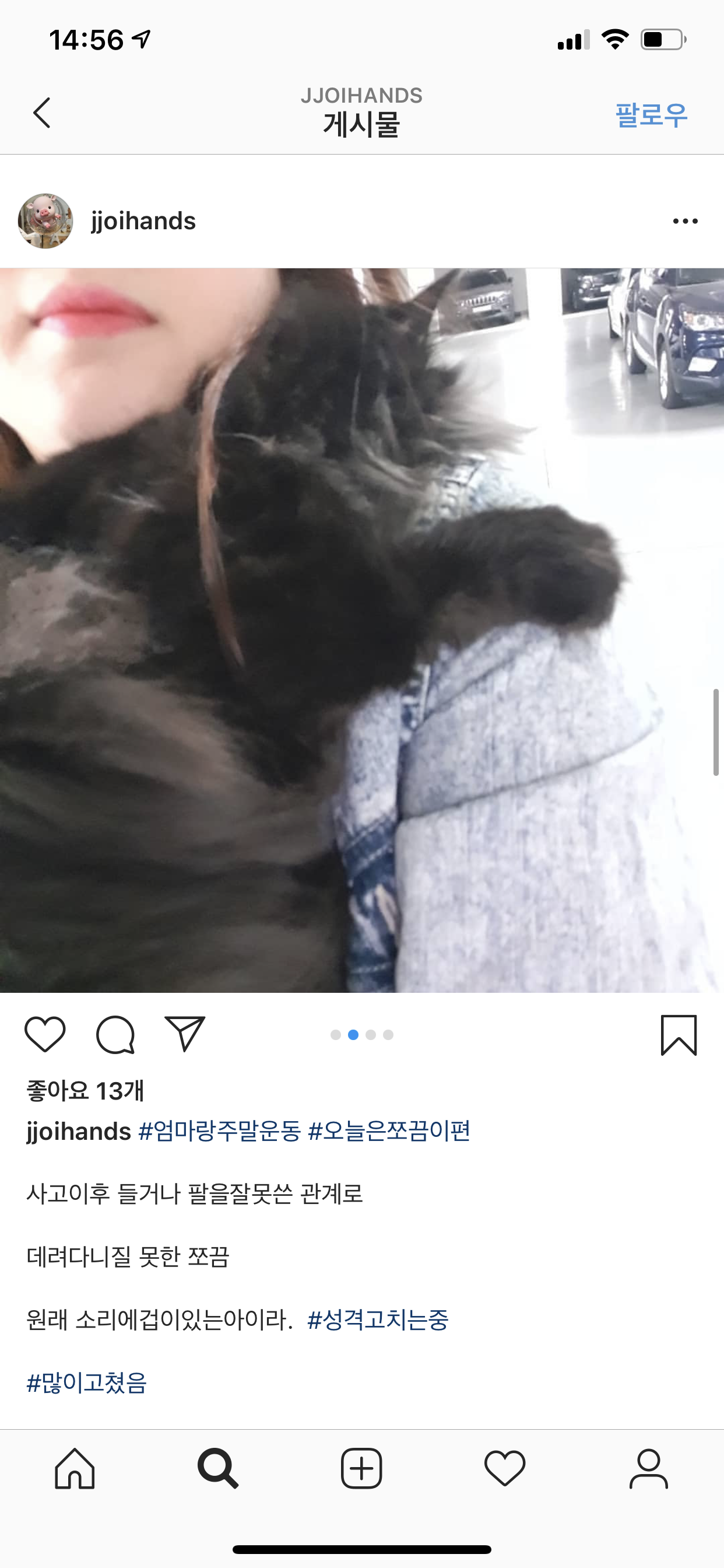This screenshot has height=1568, width=724.
Task: Go back using the top-left arrow
Action: tap(41, 113)
